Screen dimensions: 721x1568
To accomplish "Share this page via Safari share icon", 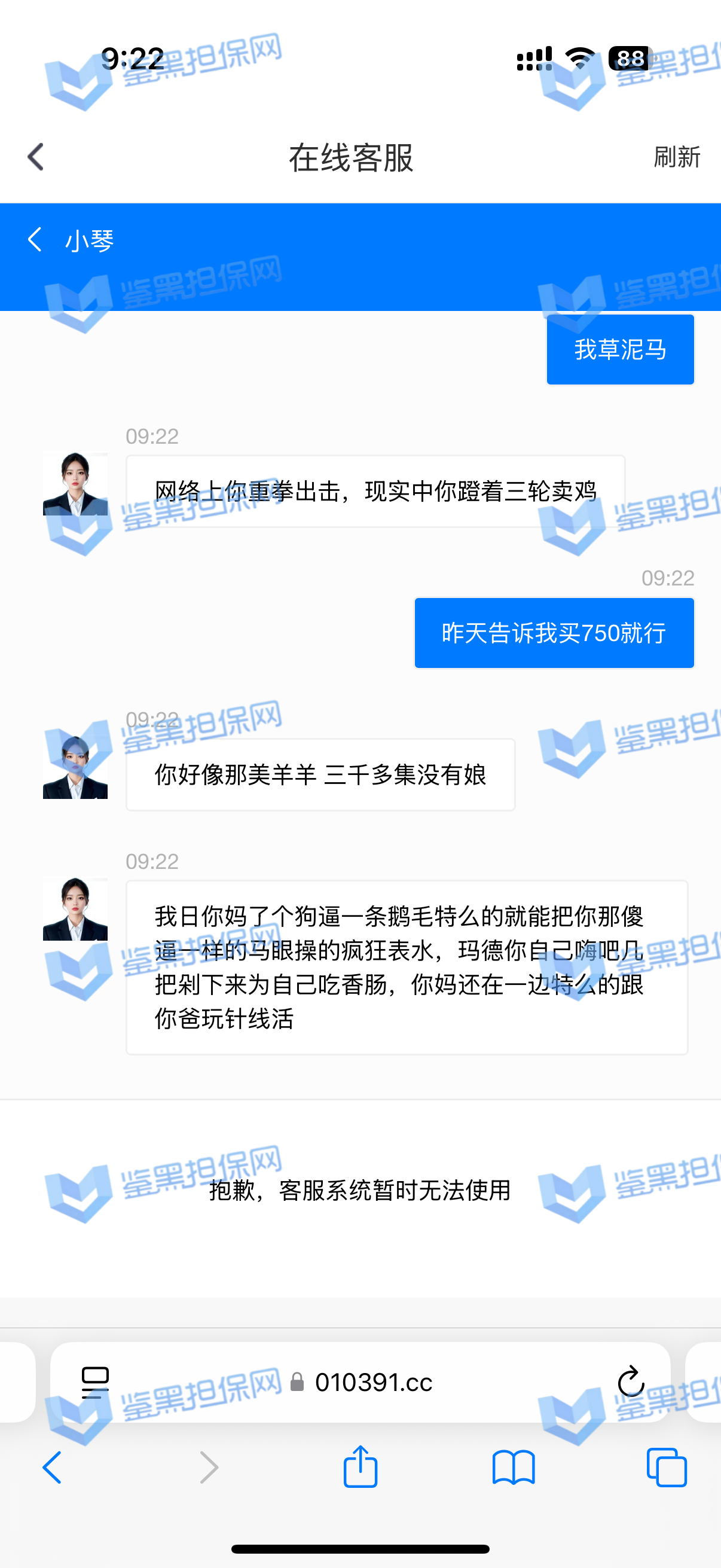I will [x=360, y=1466].
